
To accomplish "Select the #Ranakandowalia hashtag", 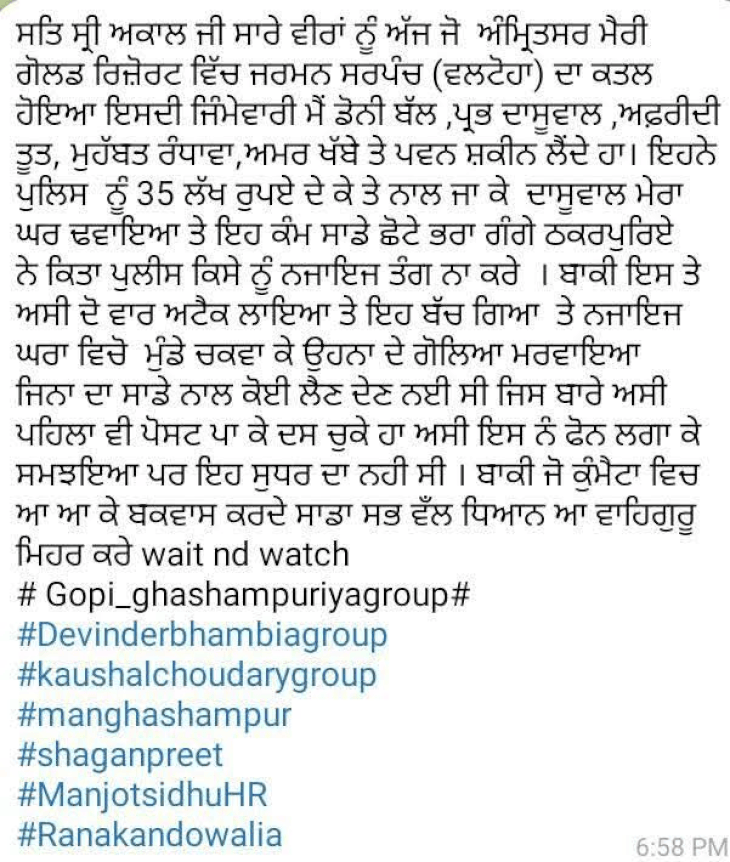I will [150, 835].
